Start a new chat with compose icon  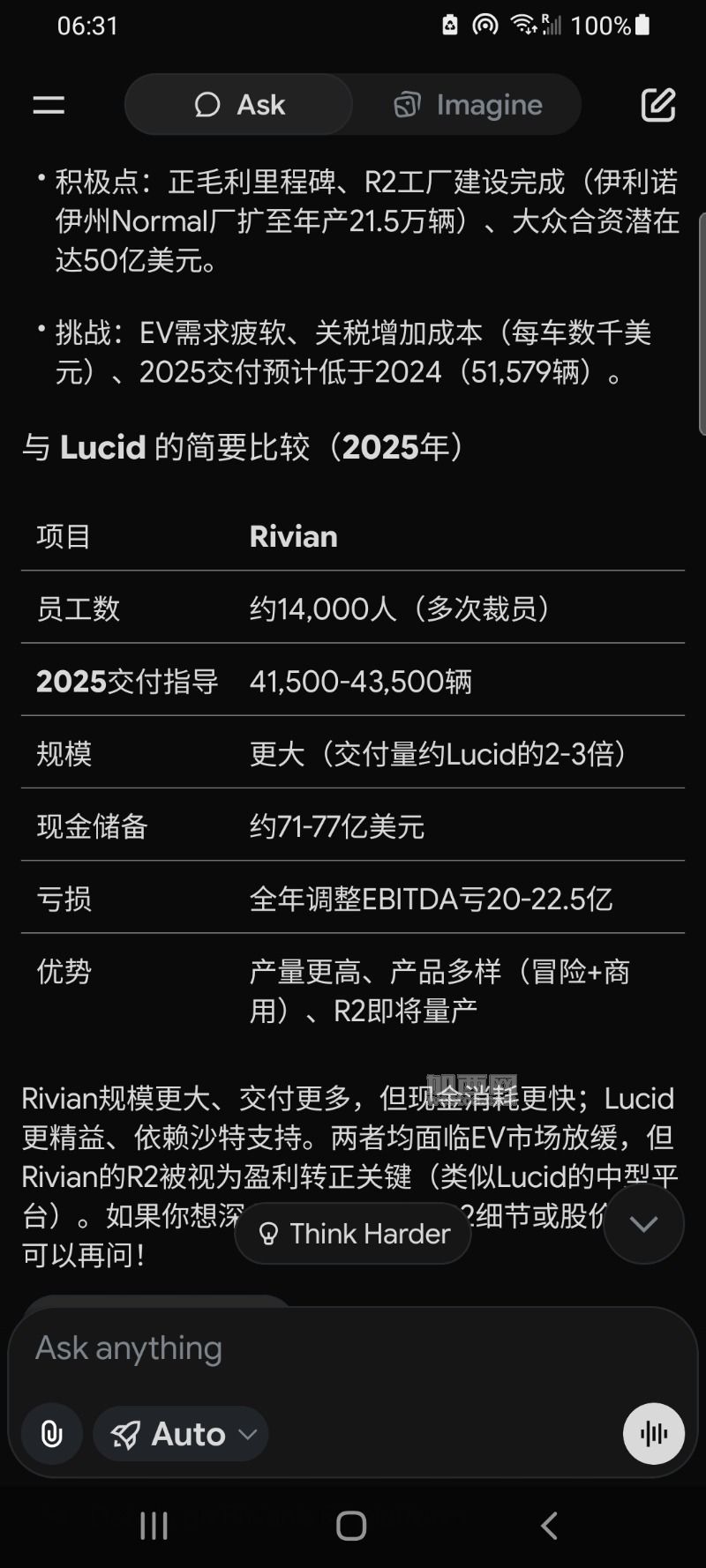657,105
